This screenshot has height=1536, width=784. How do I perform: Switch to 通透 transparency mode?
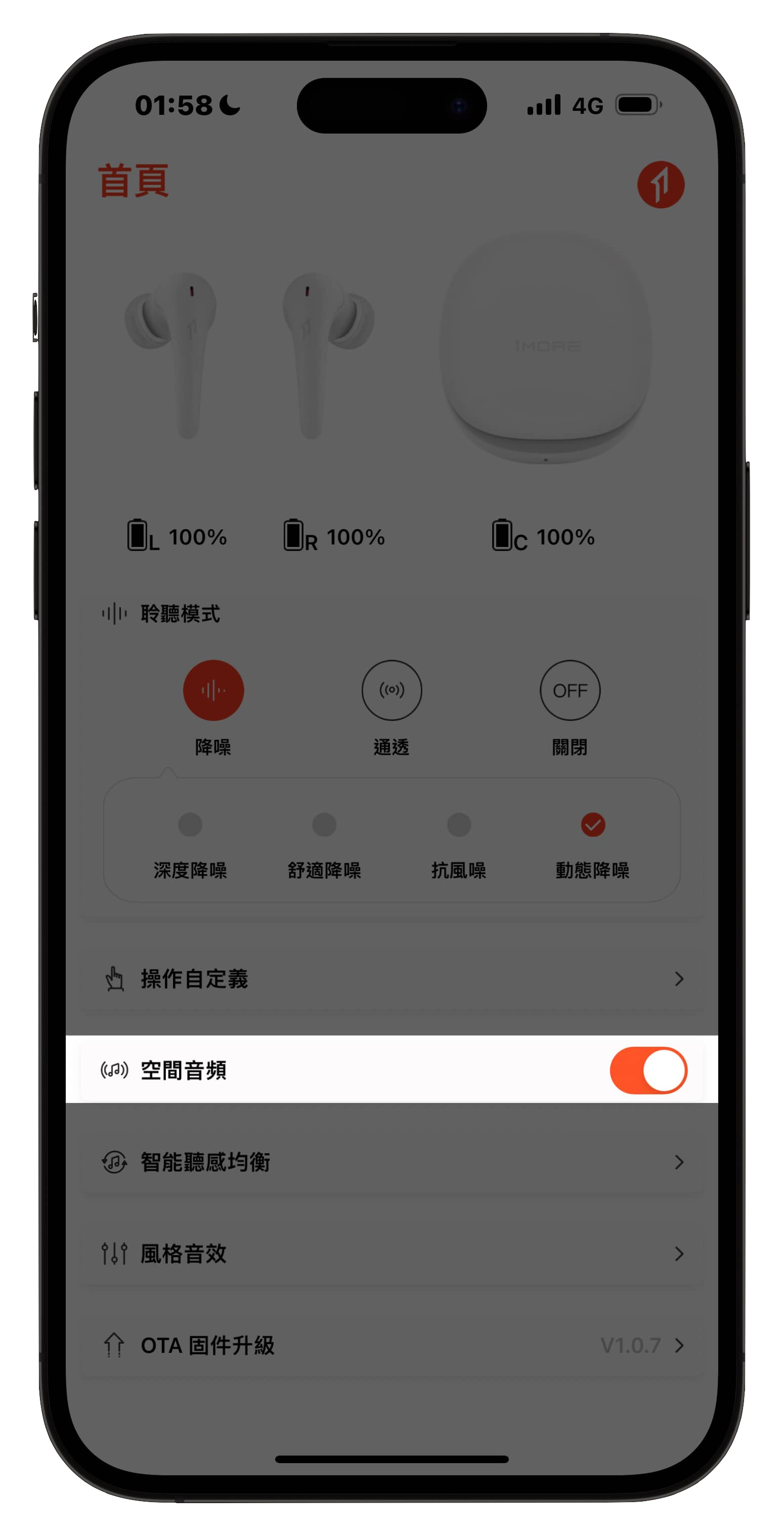[391, 691]
